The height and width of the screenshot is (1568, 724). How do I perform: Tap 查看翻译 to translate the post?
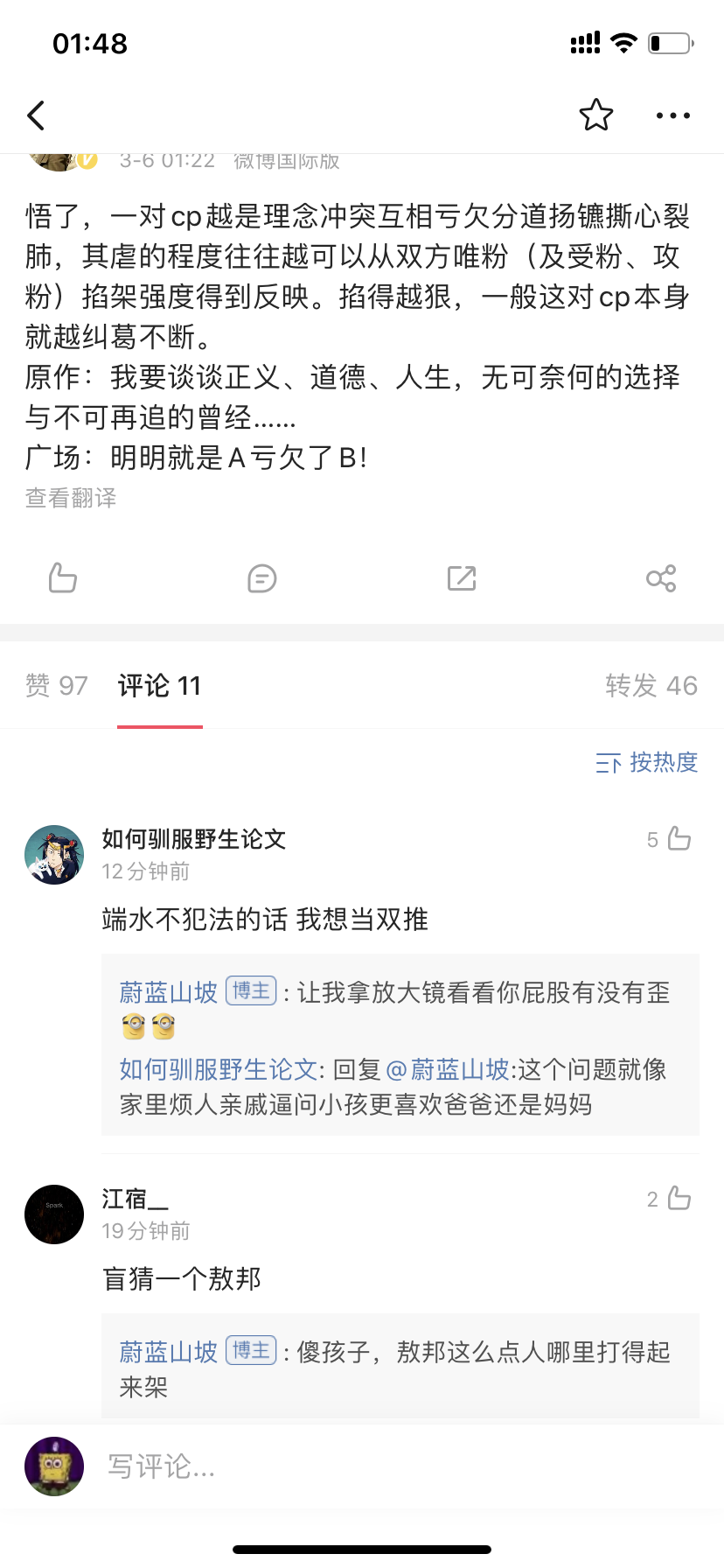coord(71,498)
